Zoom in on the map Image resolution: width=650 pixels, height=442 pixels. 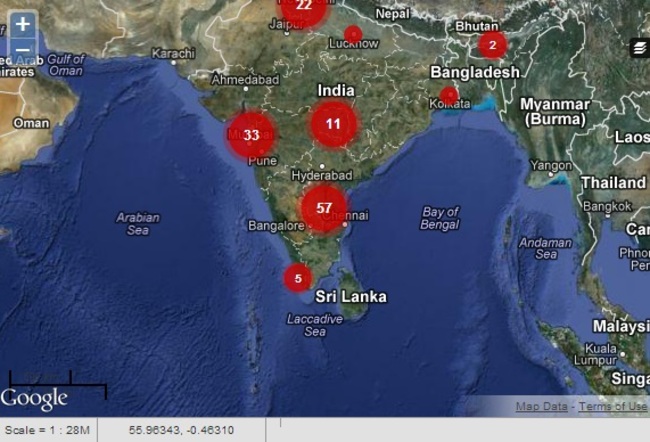click(22, 24)
